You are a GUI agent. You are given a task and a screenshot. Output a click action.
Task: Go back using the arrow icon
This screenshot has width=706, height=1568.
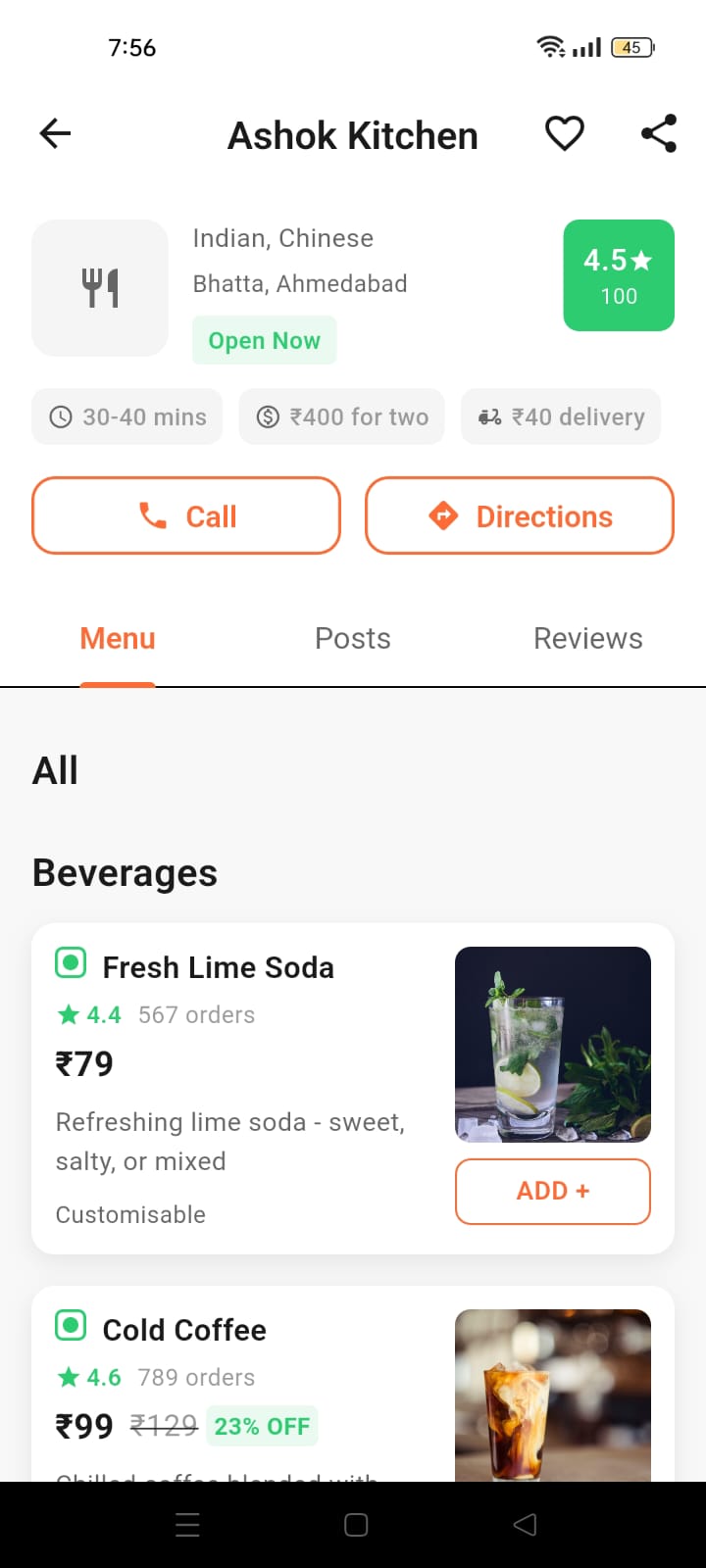[x=55, y=133]
